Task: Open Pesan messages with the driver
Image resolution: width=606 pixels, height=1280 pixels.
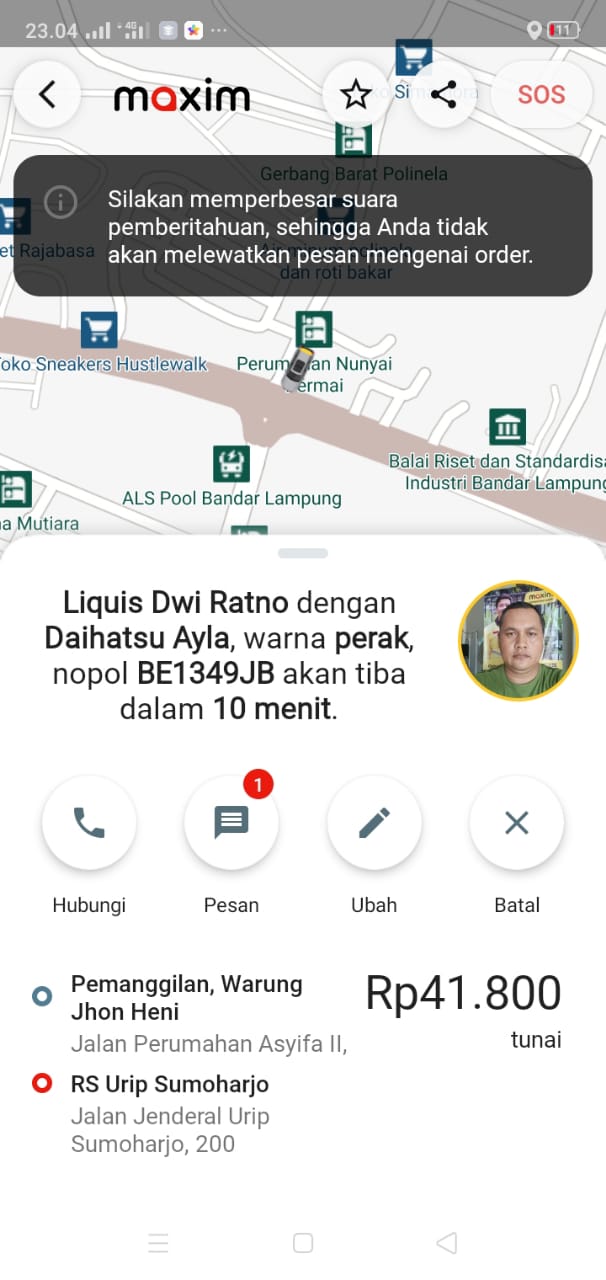Action: (x=231, y=823)
